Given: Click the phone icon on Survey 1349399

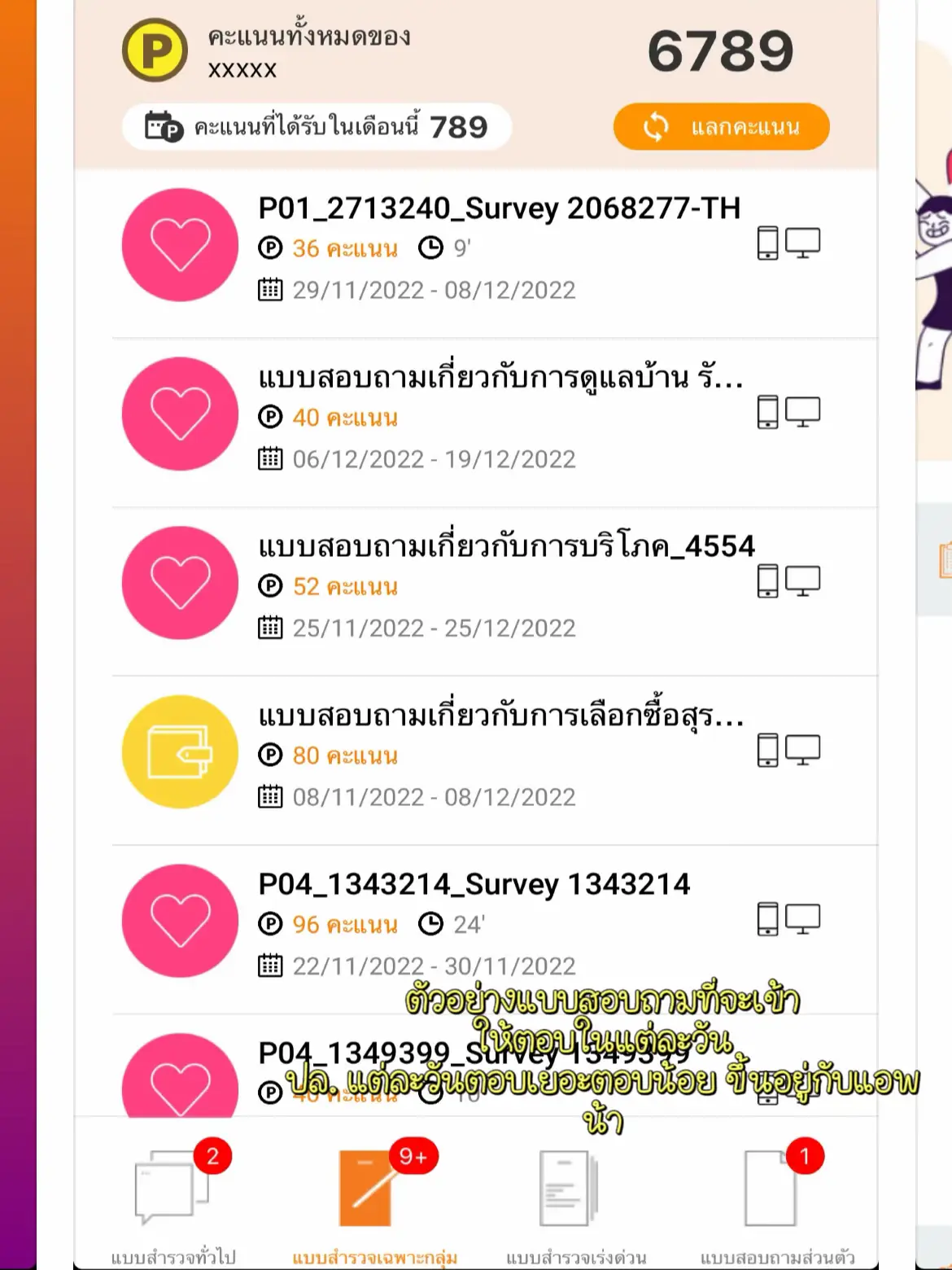Looking at the screenshot, I should [766, 1086].
